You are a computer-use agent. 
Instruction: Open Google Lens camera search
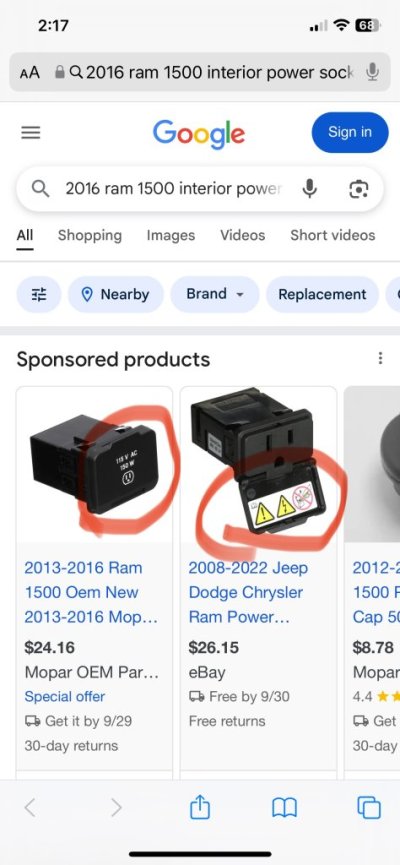tap(359, 189)
